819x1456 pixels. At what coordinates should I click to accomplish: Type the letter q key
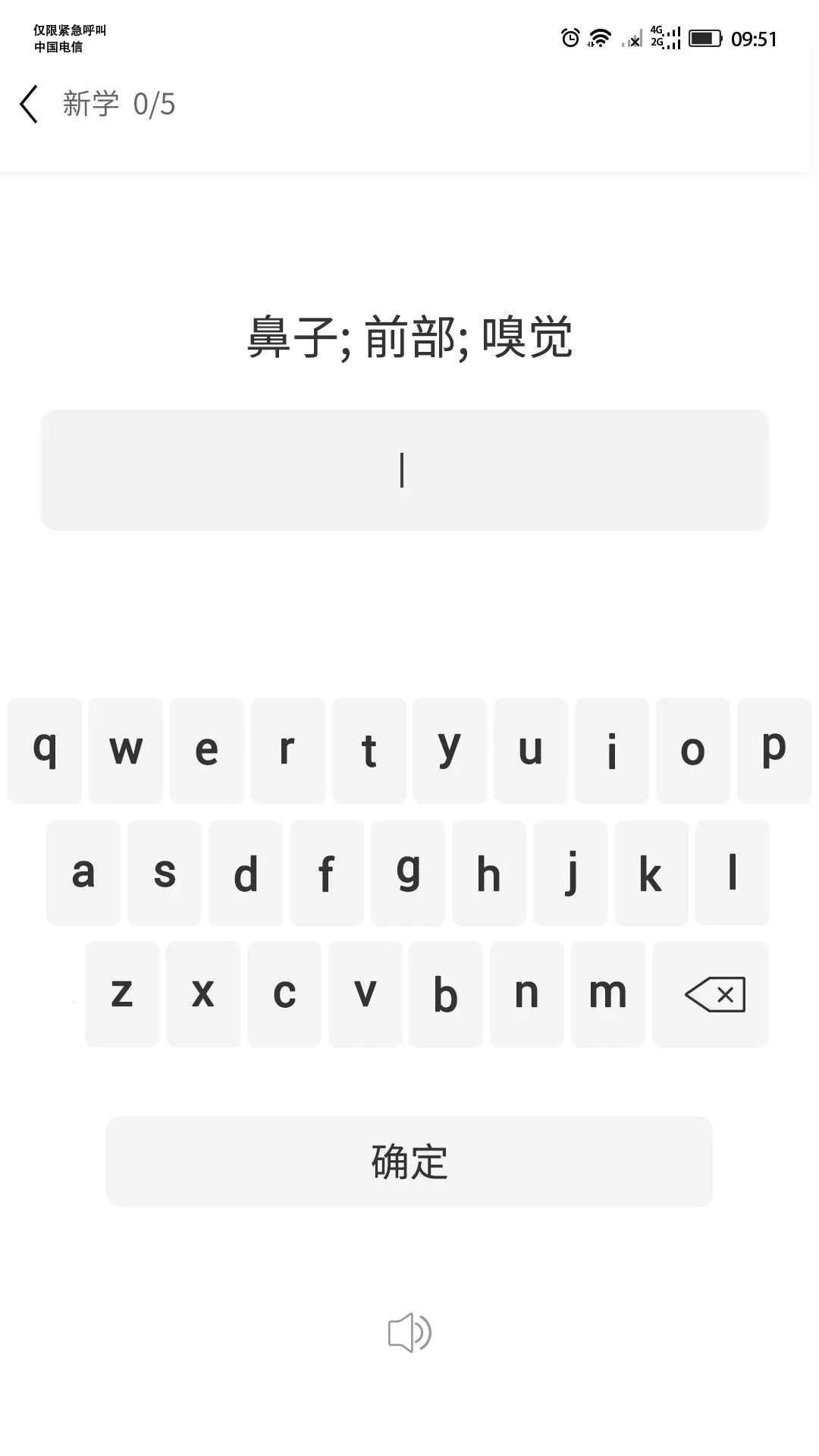[45, 751]
